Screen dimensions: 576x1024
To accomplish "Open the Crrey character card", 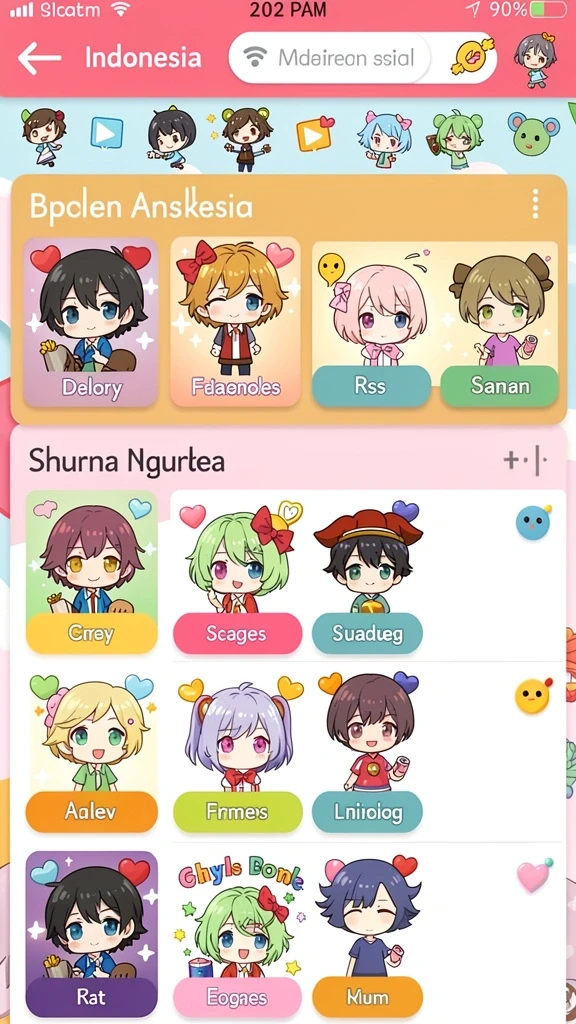I will (91, 573).
